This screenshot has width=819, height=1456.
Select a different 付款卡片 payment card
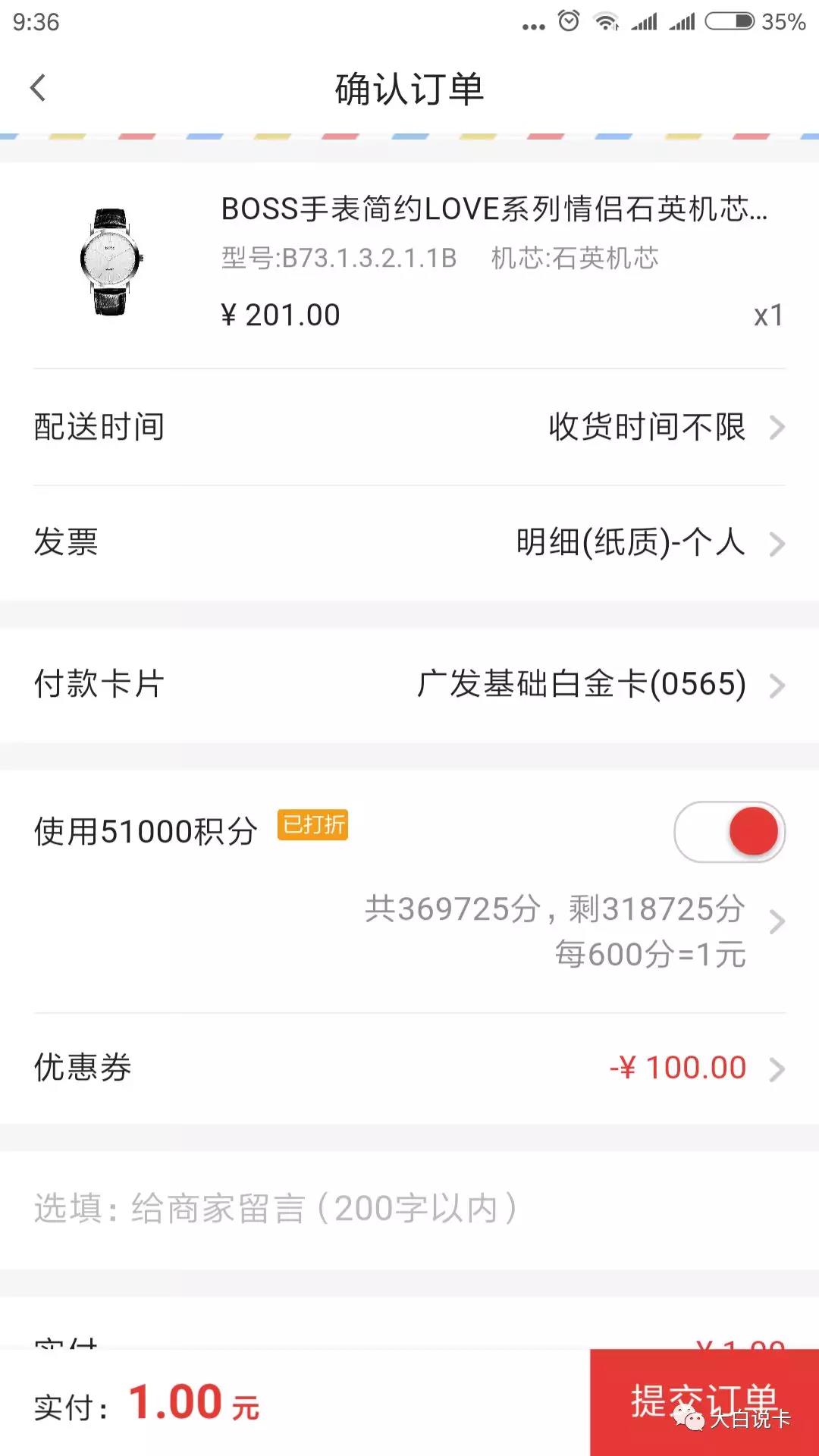[409, 684]
